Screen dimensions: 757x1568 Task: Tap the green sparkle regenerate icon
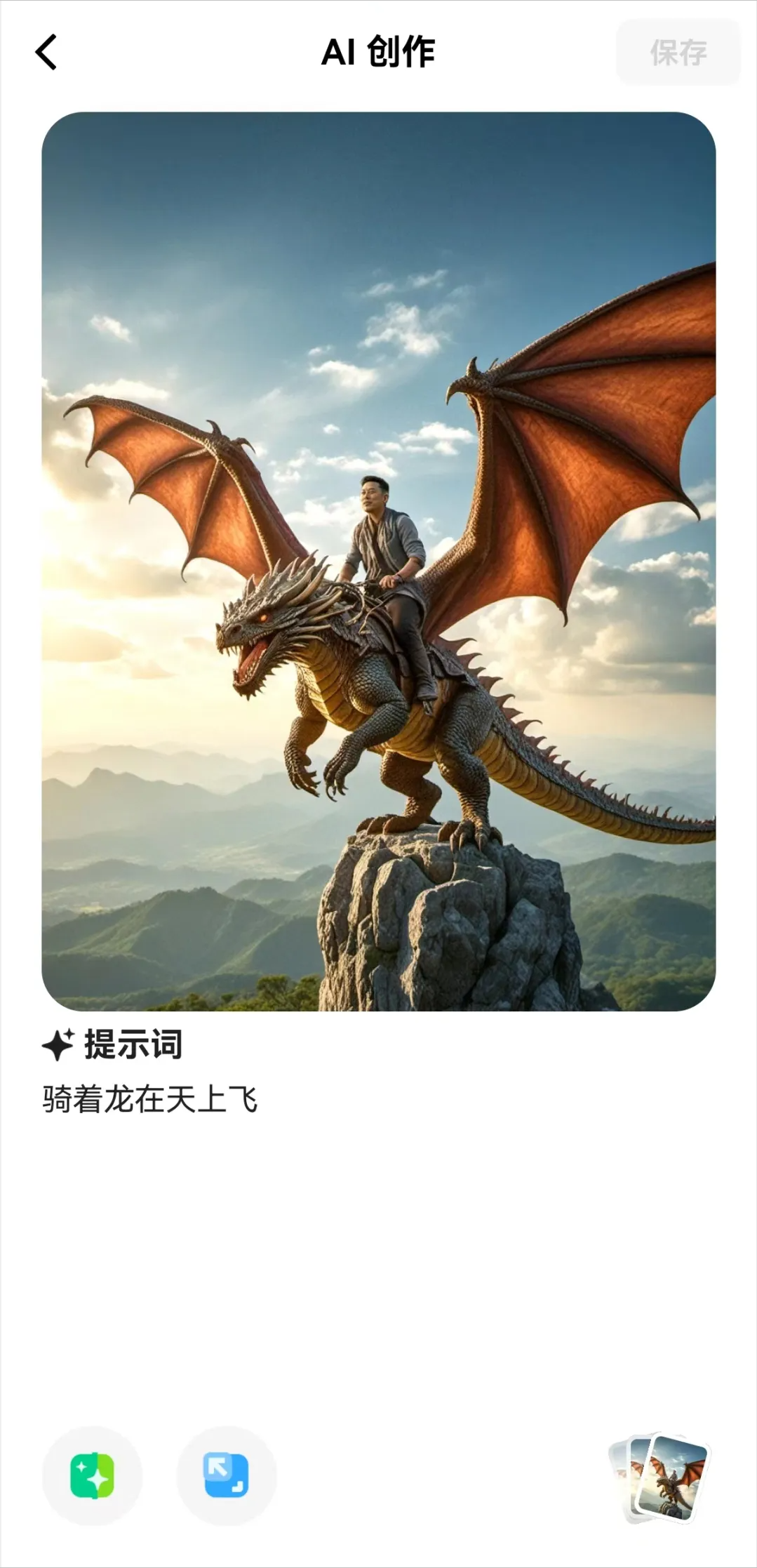[x=92, y=1476]
